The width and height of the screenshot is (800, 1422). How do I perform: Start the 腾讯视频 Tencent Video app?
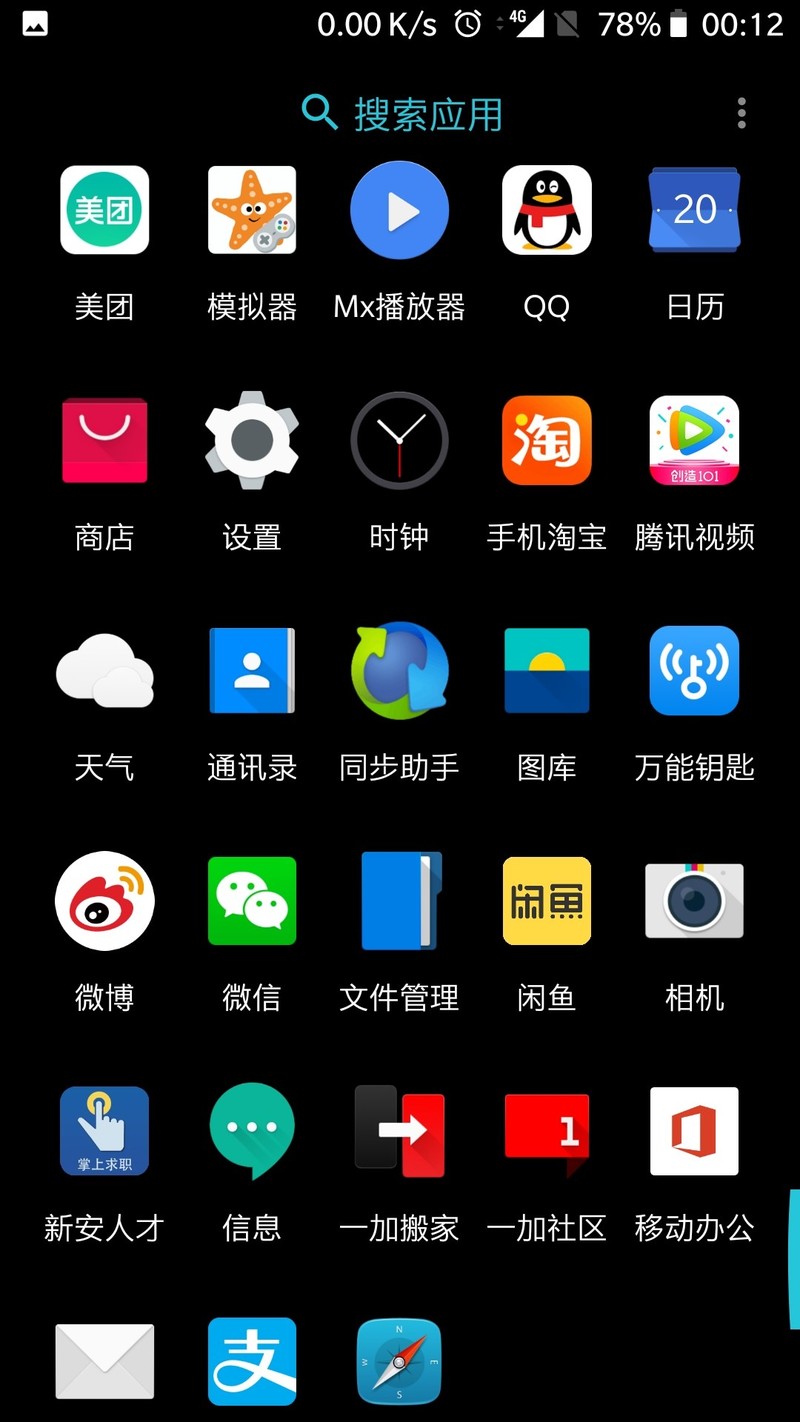[693, 440]
